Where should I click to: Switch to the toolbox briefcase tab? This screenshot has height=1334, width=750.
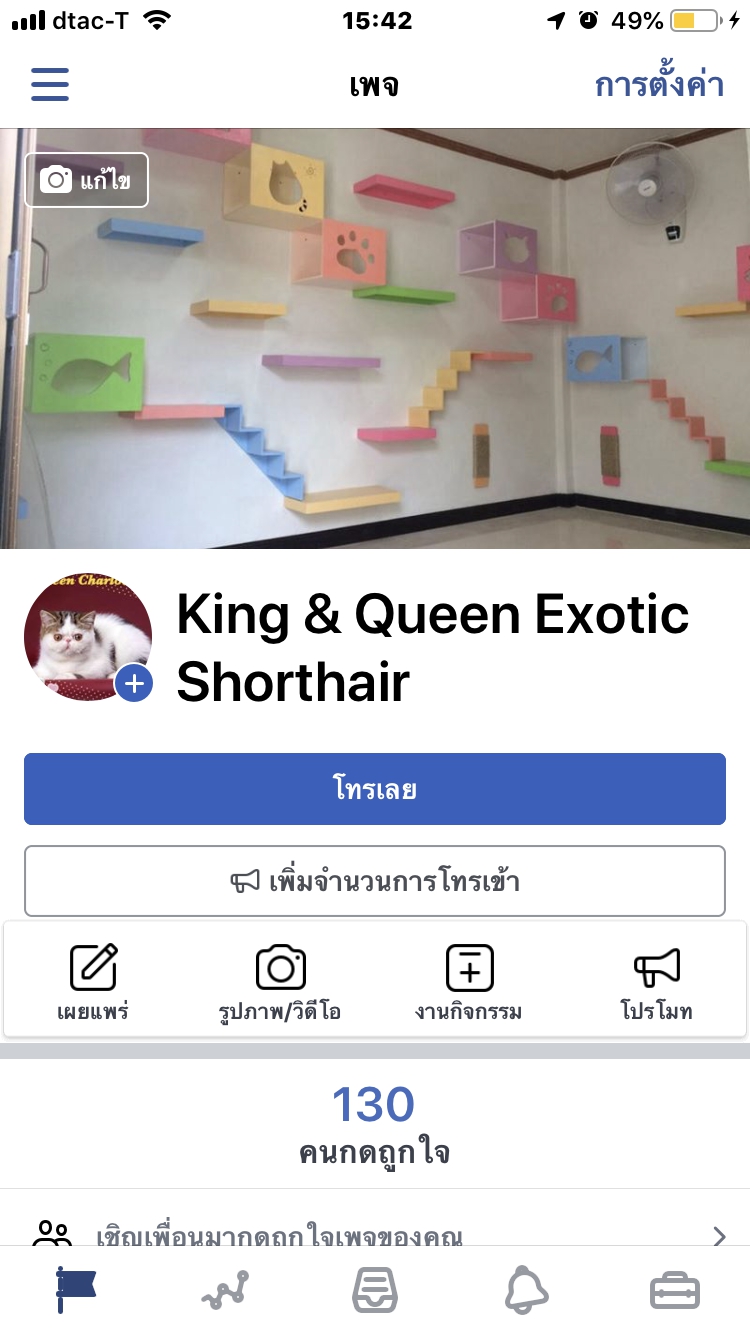pos(675,1290)
